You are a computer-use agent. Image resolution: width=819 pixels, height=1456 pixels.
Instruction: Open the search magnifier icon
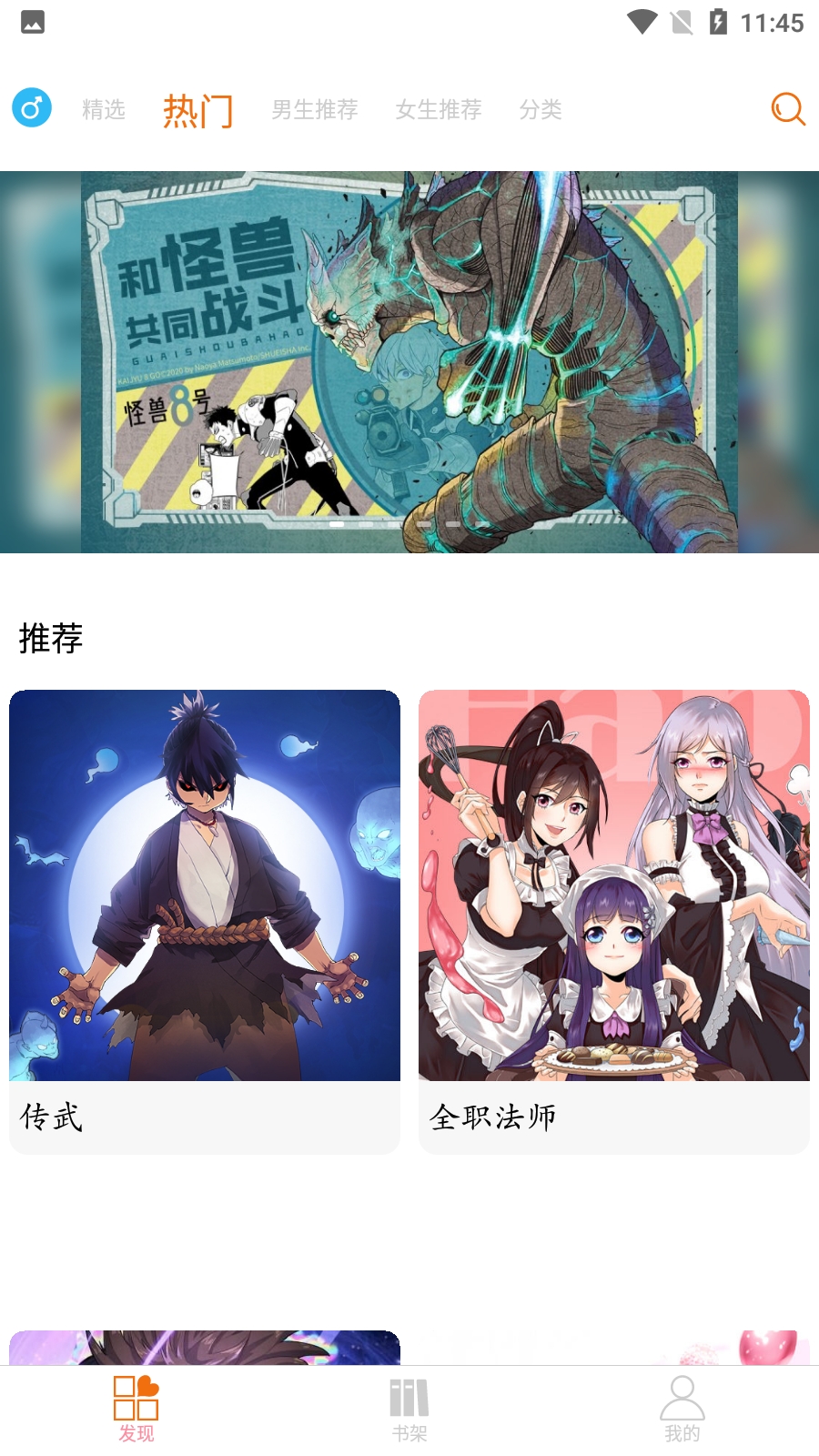pyautogui.click(x=787, y=109)
